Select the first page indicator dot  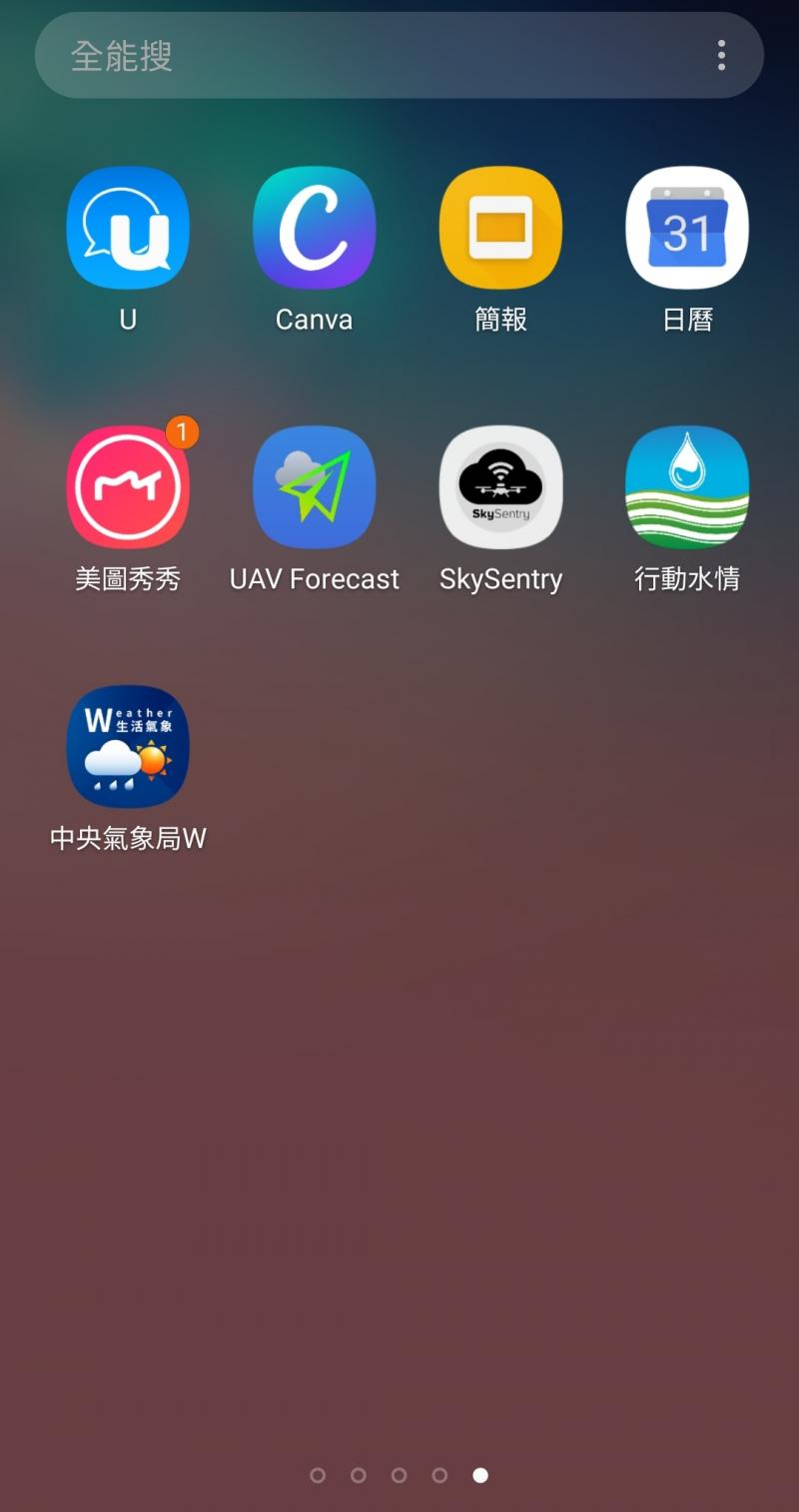pos(319,1474)
